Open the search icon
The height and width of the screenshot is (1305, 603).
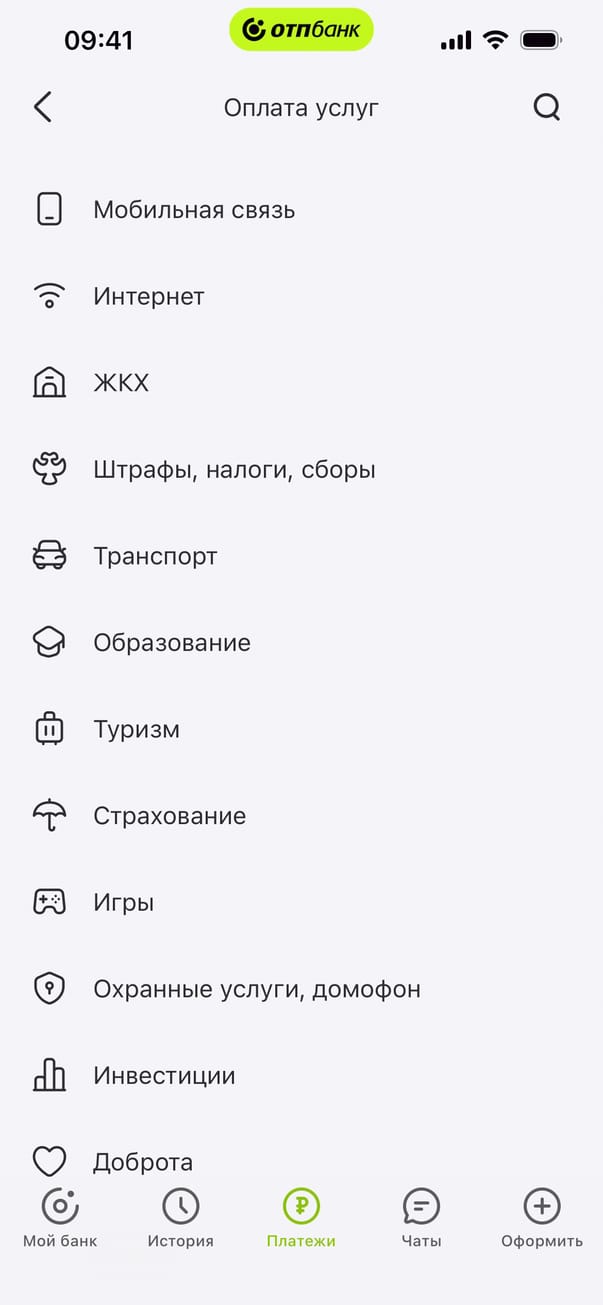(x=546, y=107)
